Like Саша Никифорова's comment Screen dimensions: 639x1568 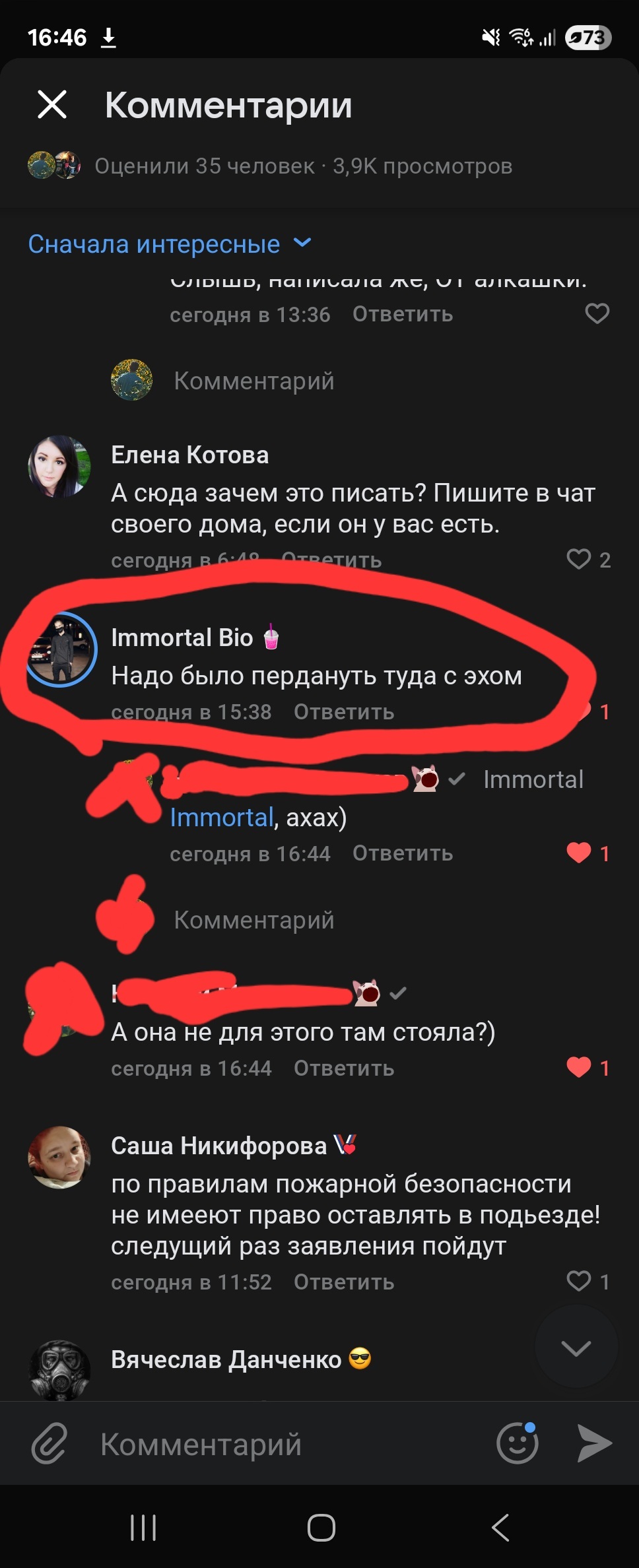579,1281
